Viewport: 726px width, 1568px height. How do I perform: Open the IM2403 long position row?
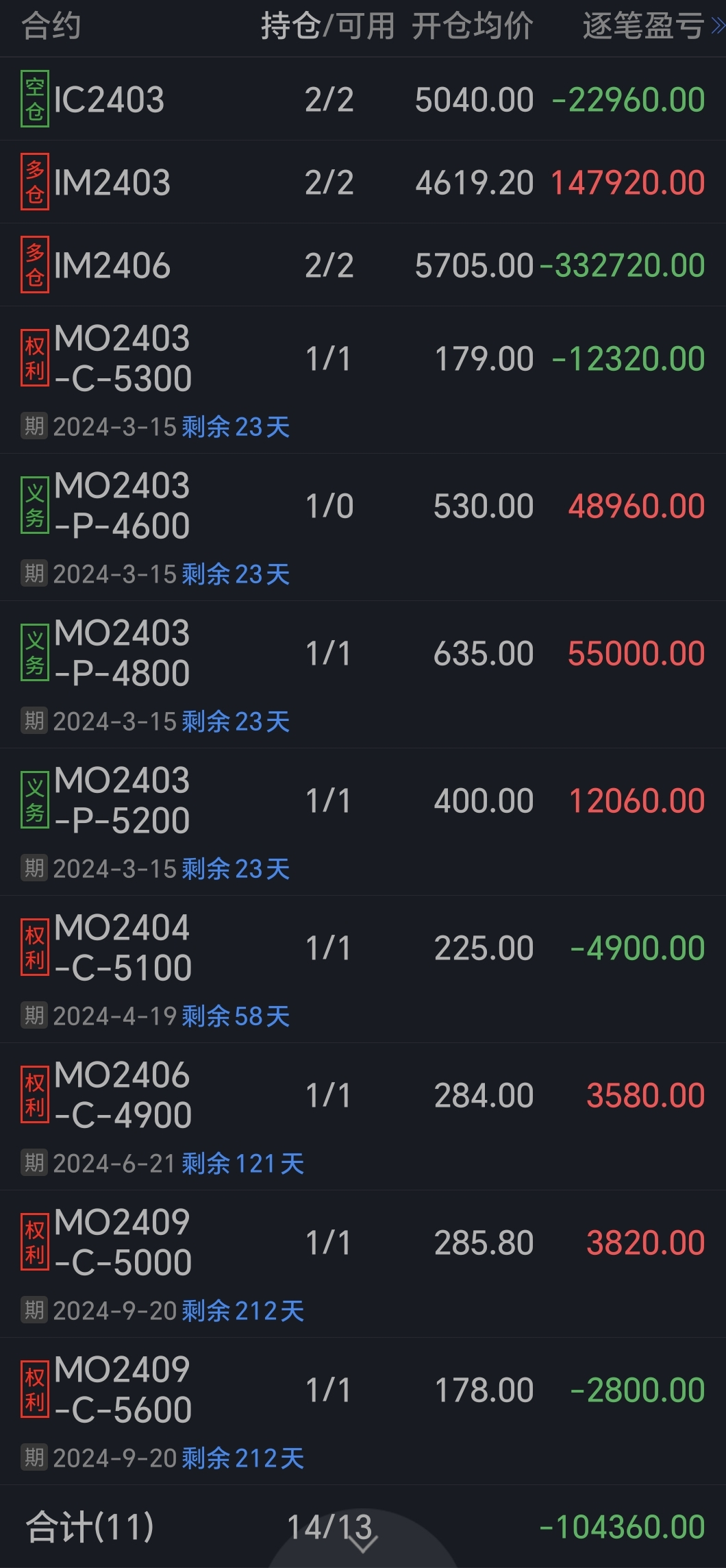(363, 183)
